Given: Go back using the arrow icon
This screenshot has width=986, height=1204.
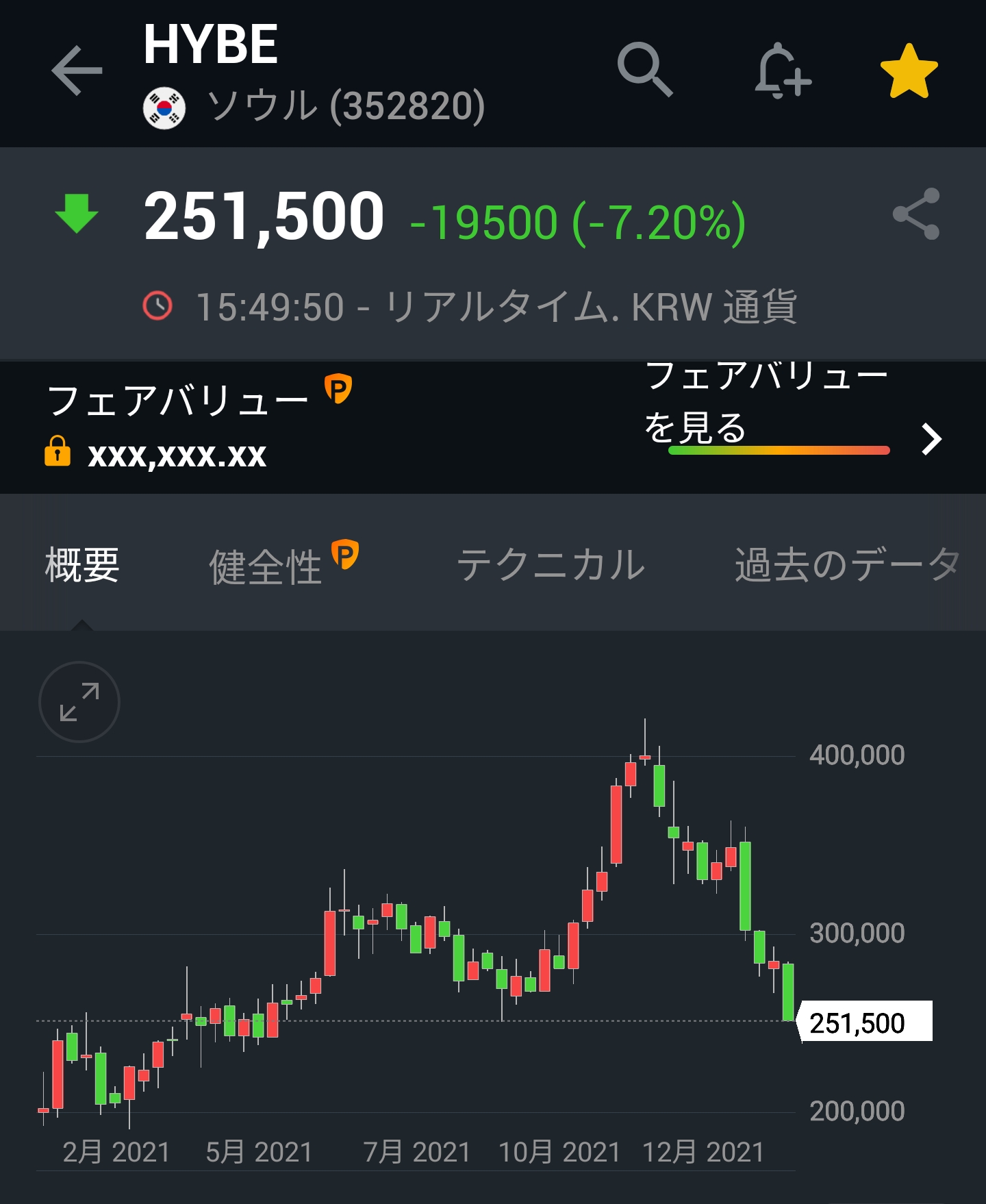Looking at the screenshot, I should [x=77, y=71].
